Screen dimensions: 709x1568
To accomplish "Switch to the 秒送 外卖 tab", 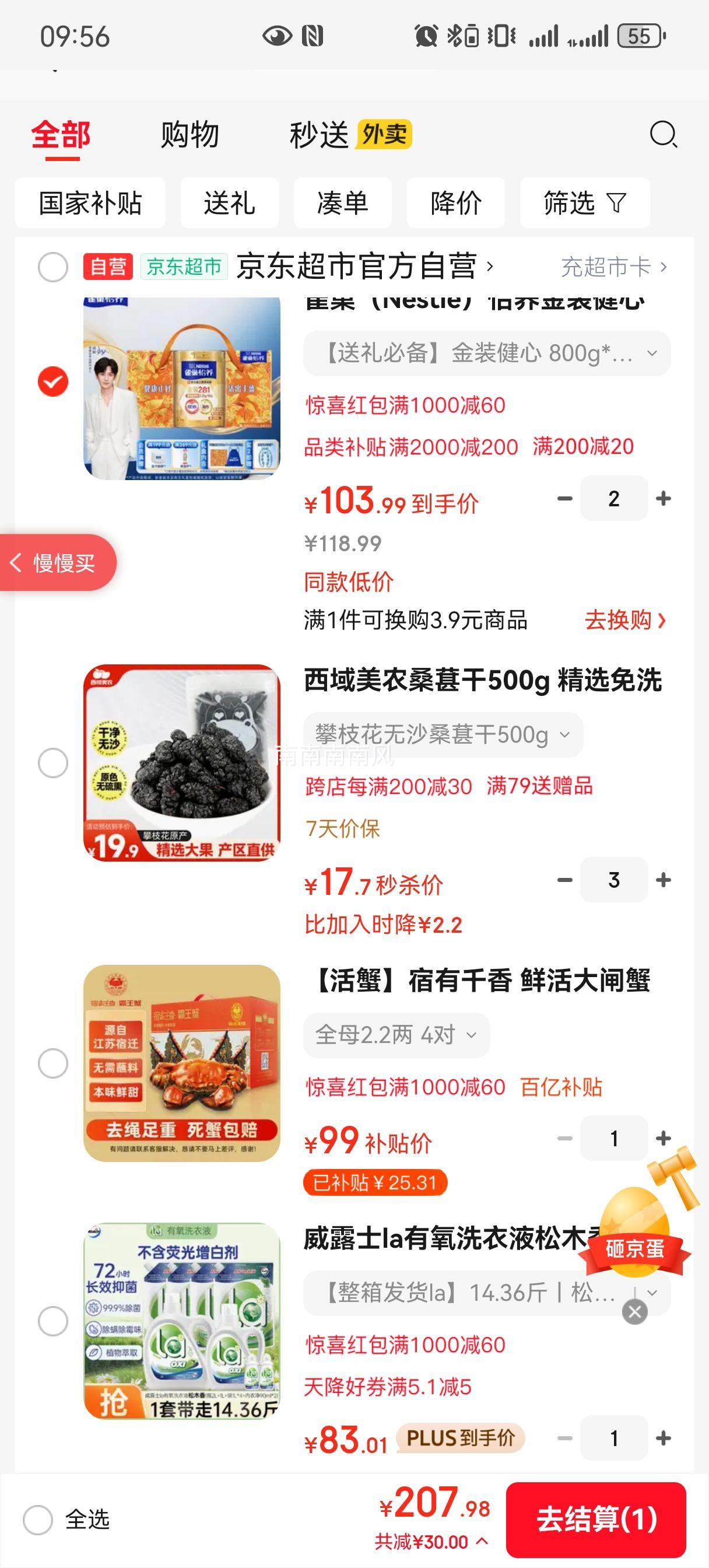I will (319, 135).
